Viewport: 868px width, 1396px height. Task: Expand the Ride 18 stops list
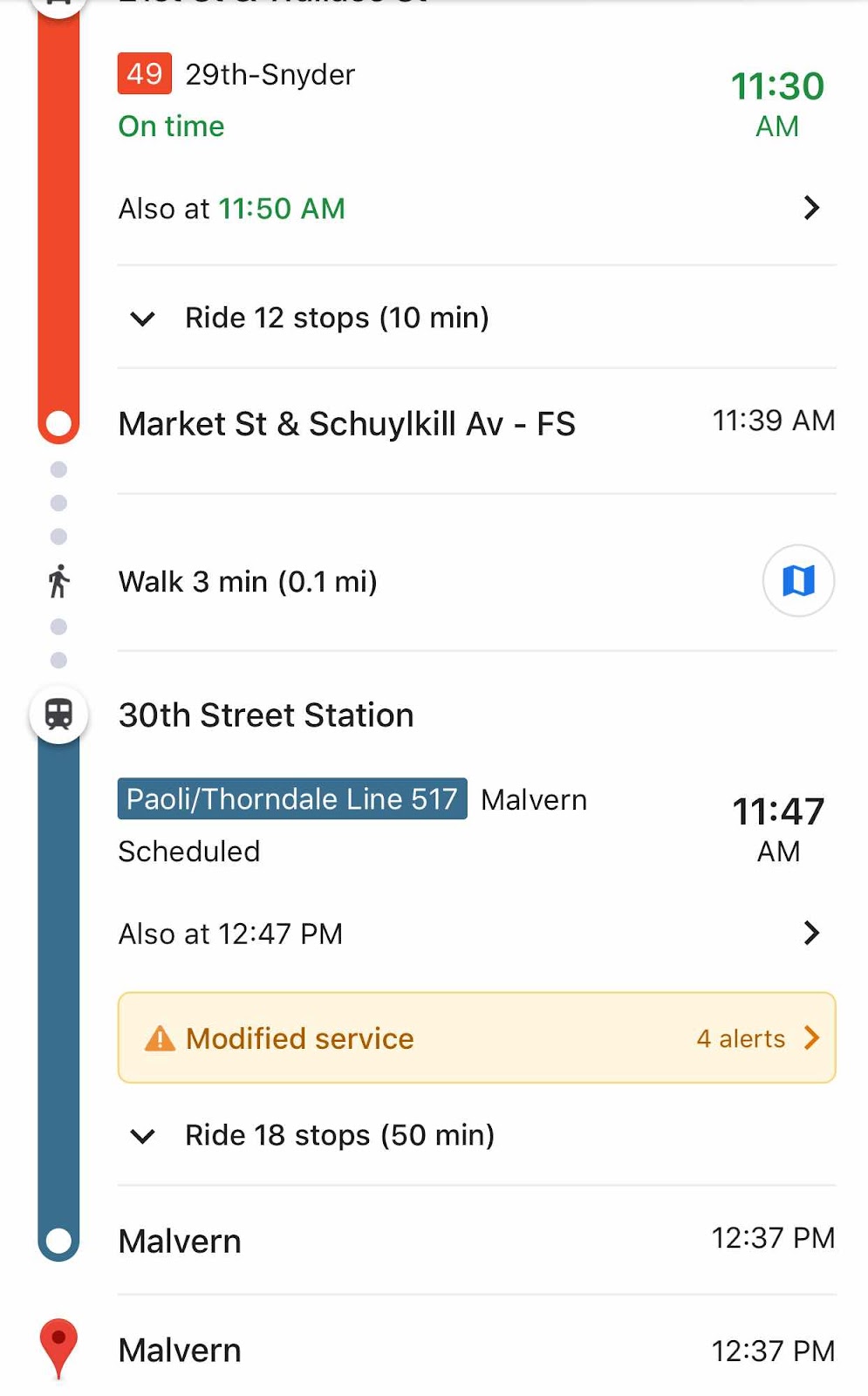(x=476, y=1135)
